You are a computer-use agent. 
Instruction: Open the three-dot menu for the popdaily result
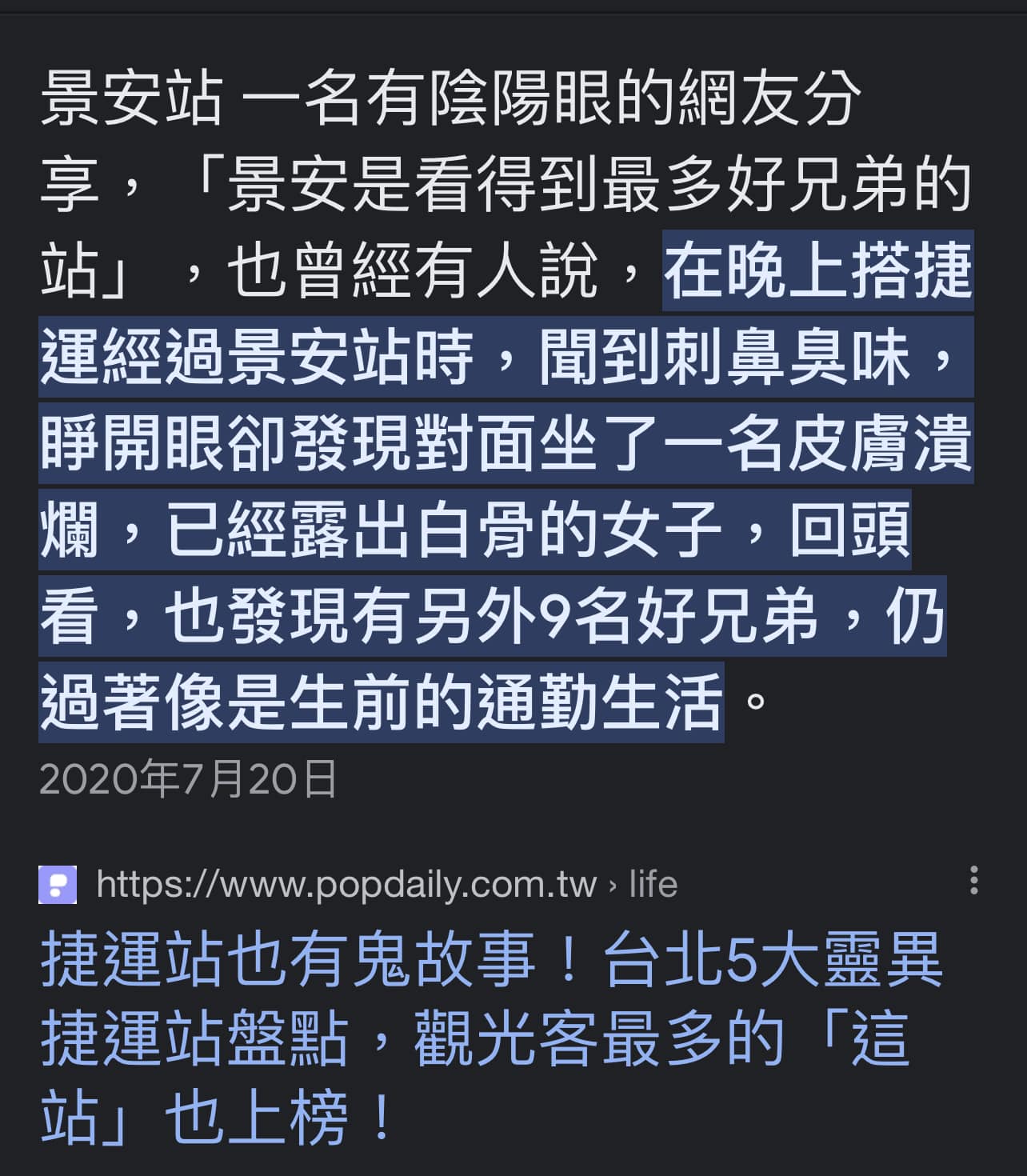tap(973, 880)
